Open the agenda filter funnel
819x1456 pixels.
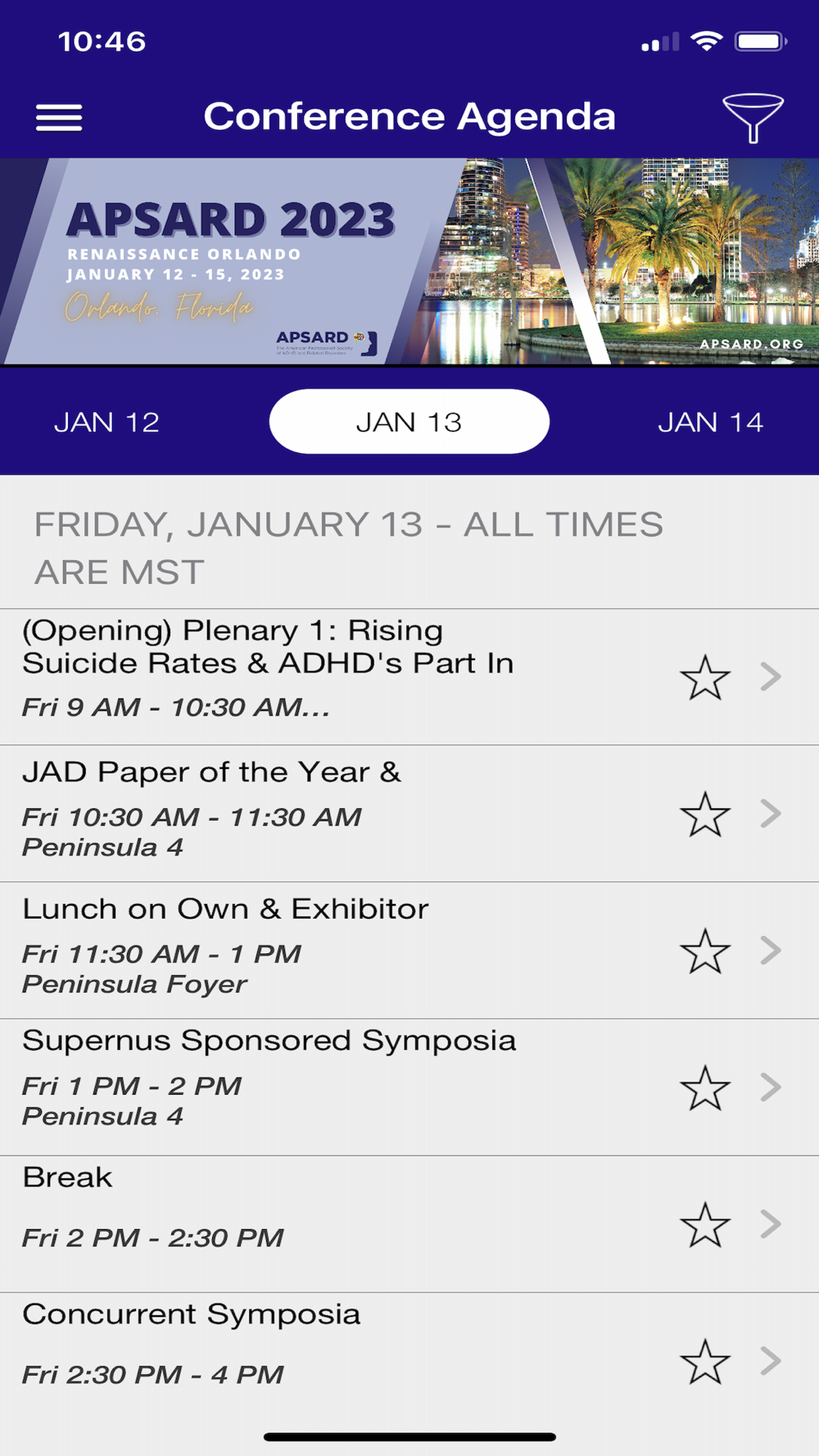(752, 118)
